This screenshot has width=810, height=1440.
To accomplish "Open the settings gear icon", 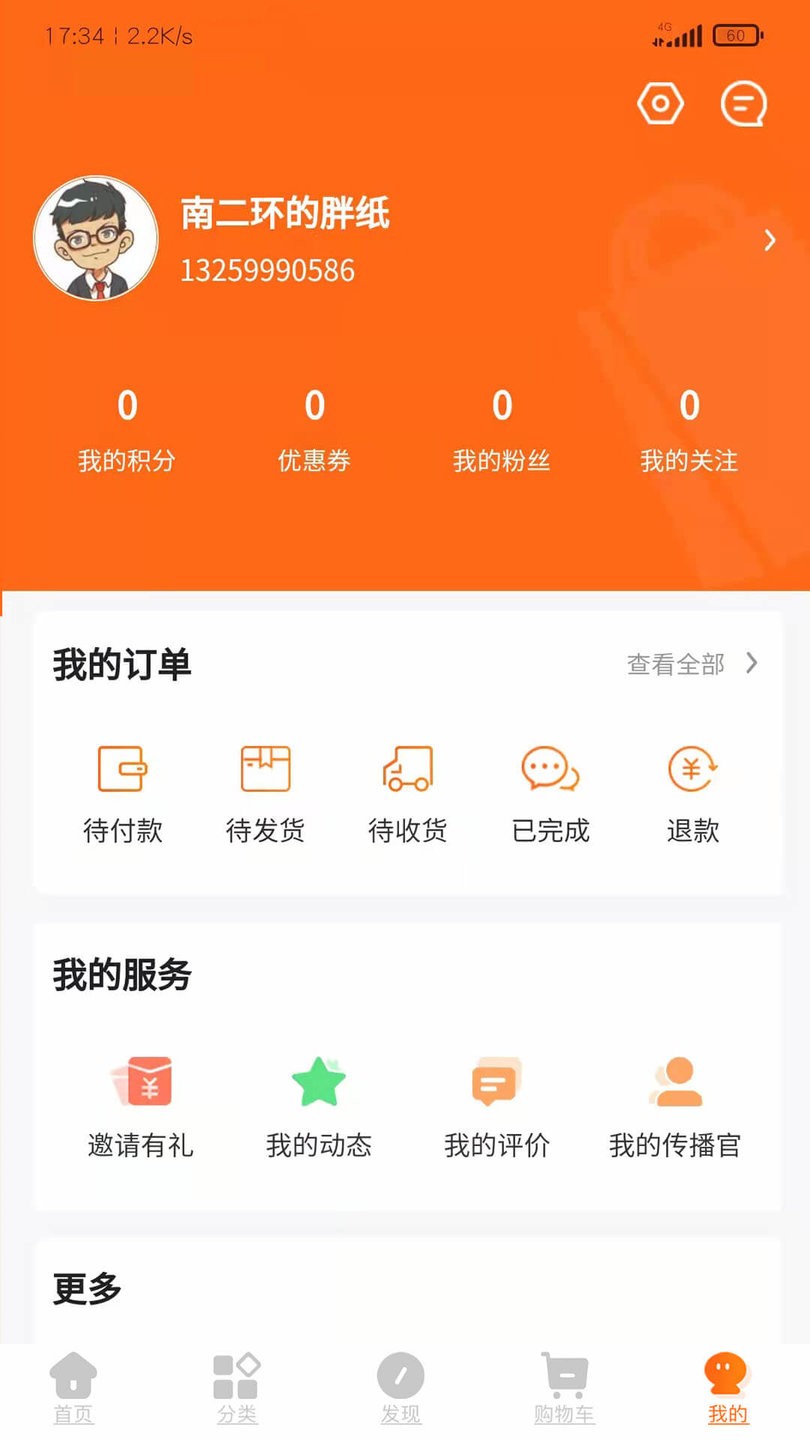I will click(x=660, y=103).
